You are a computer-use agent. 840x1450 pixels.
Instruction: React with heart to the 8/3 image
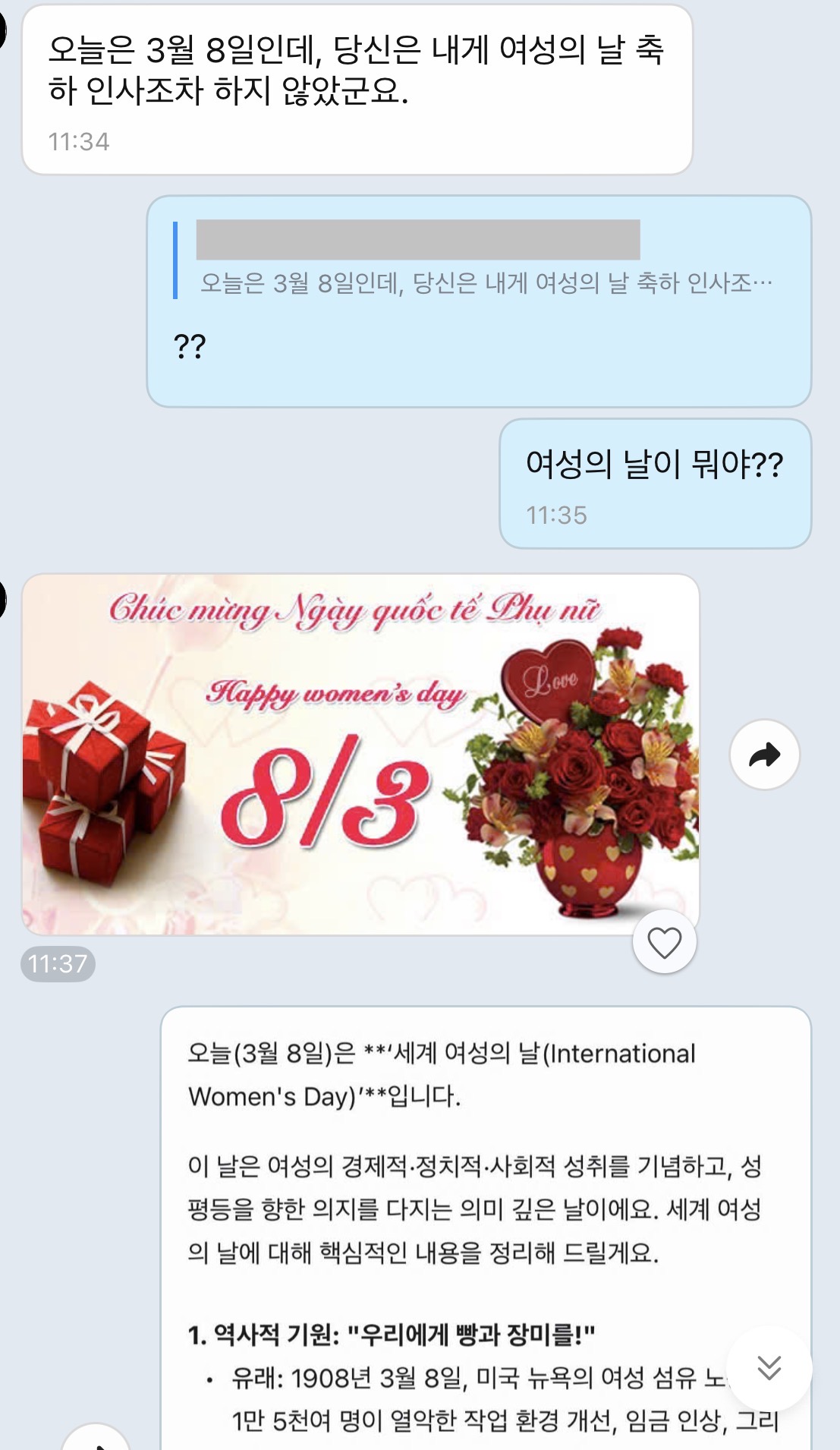point(664,942)
